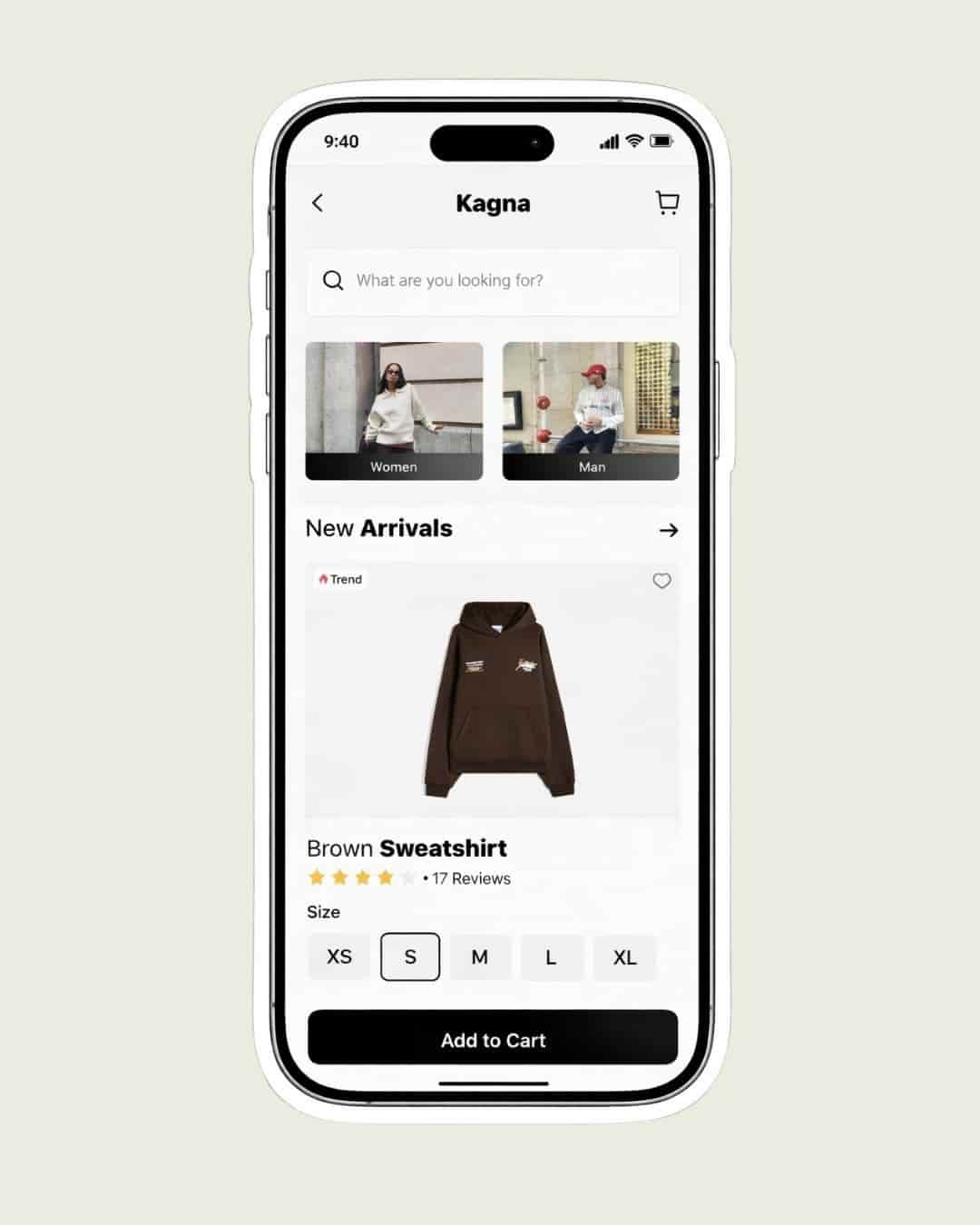Pick size L
This screenshot has width=980, height=1225.
(551, 957)
